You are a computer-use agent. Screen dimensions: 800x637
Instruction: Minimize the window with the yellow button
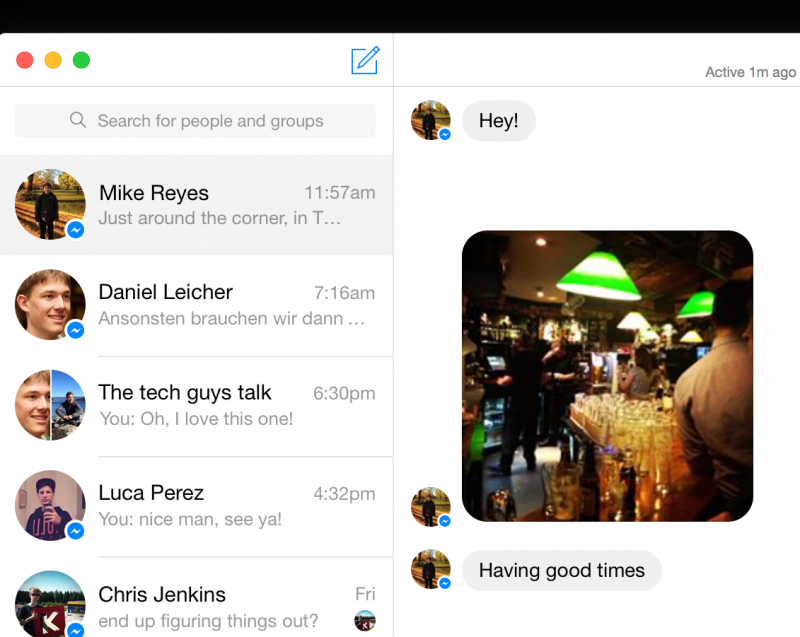[53, 60]
